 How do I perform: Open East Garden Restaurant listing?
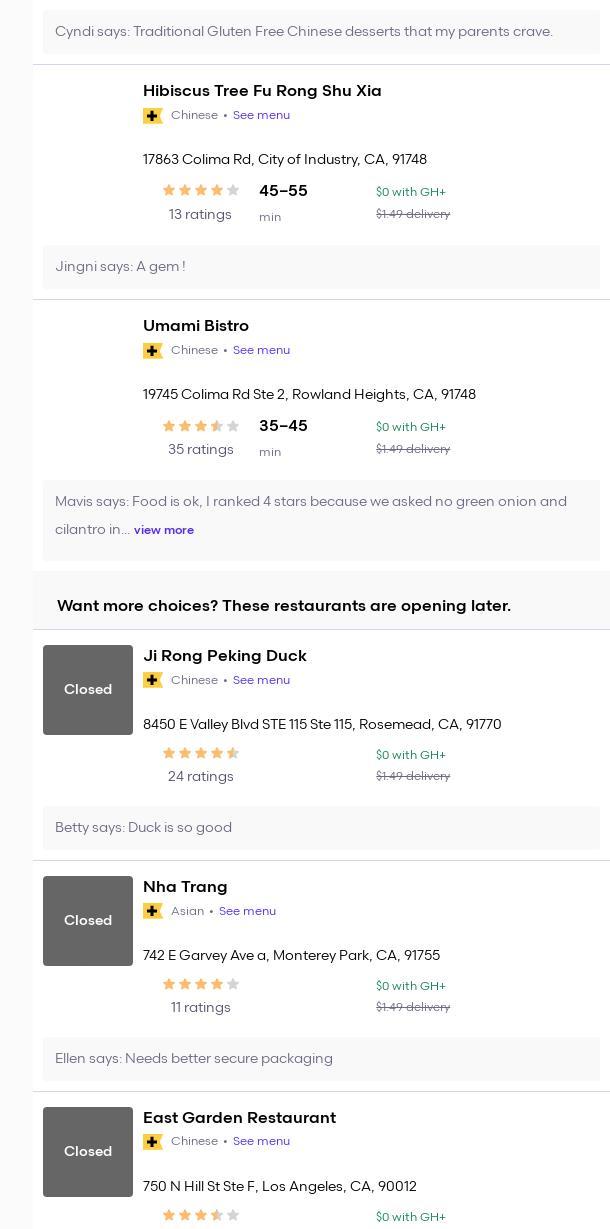pos(239,1118)
